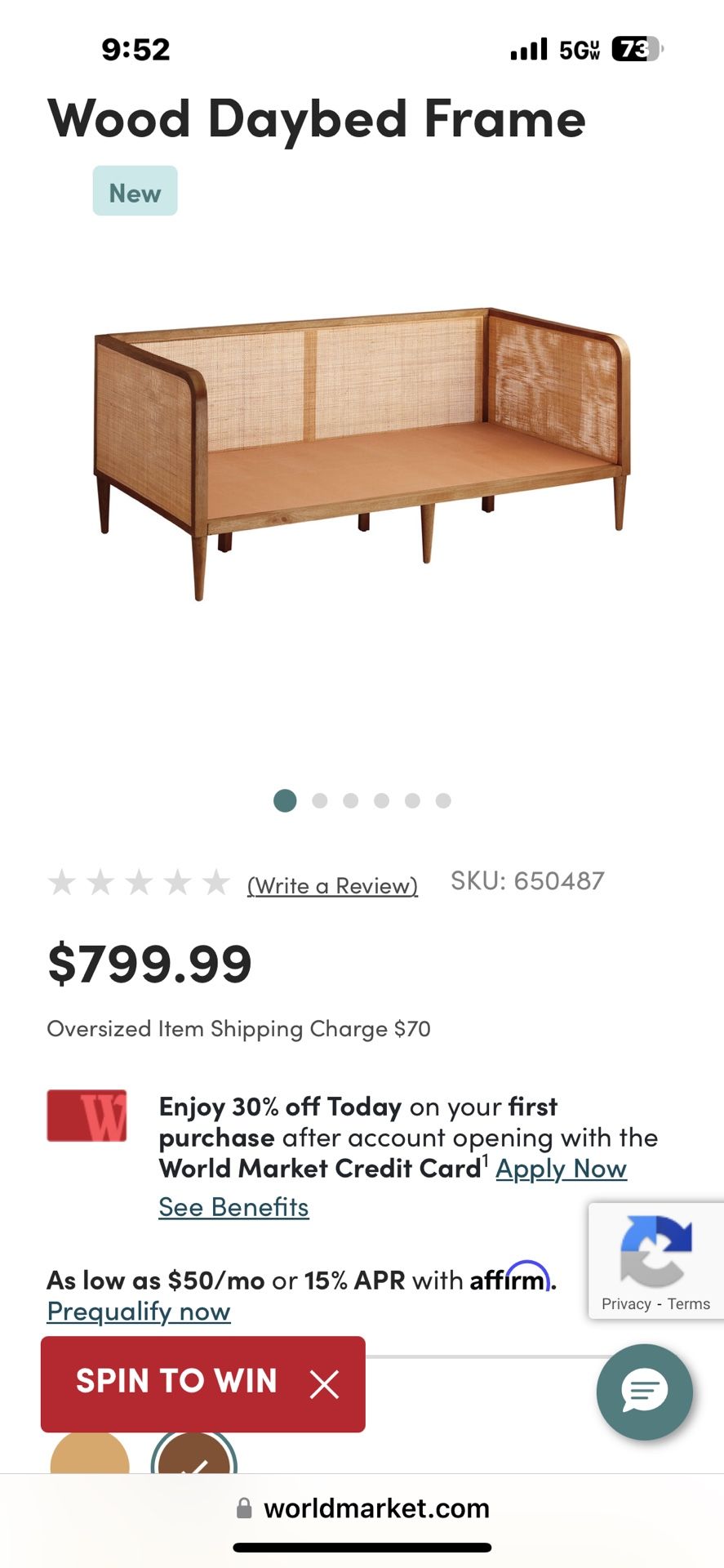Tap the worldmarket.com address bar
The image size is (724, 1568).
click(x=362, y=1508)
